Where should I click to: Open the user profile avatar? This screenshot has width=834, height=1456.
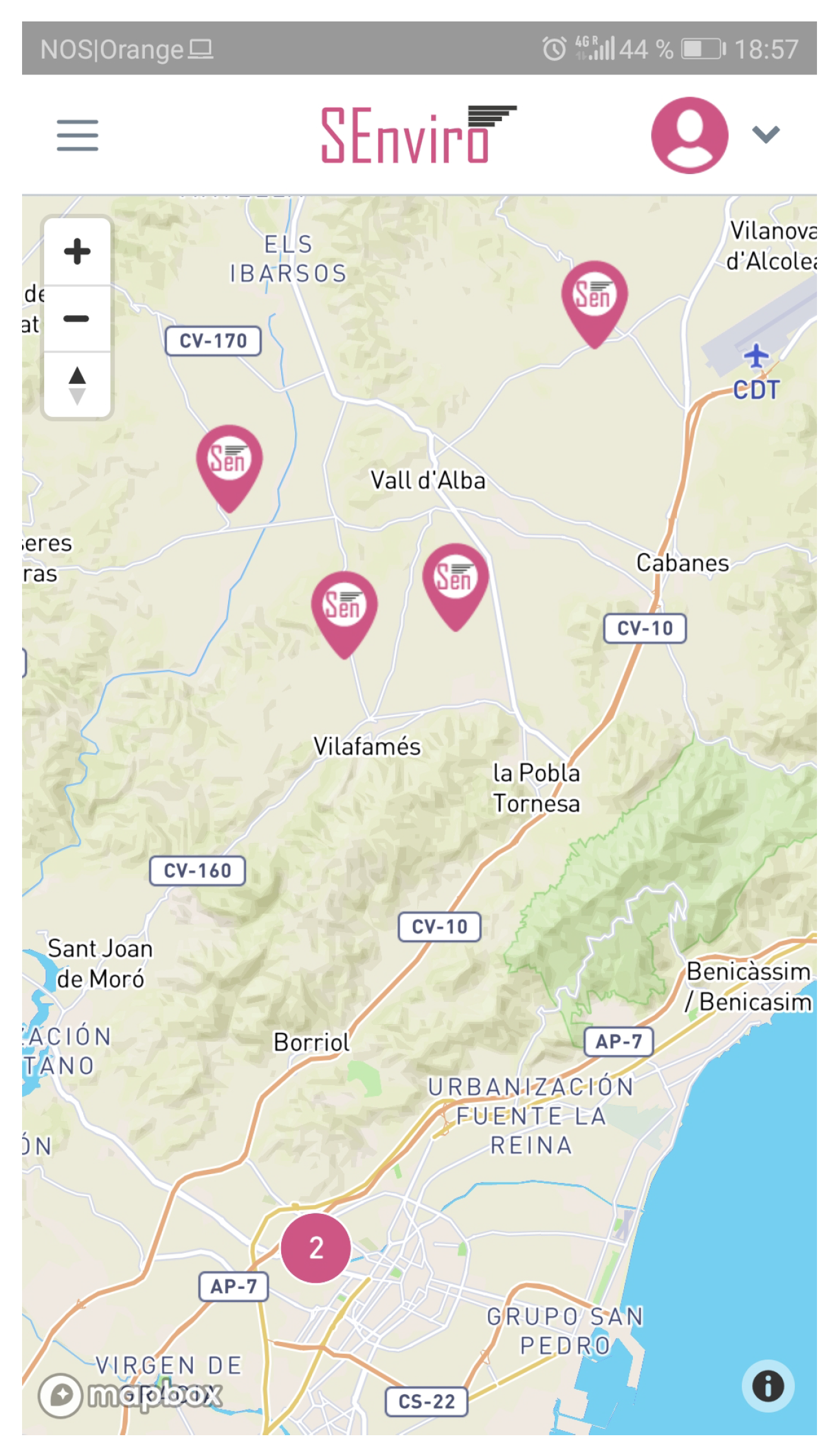pos(690,135)
